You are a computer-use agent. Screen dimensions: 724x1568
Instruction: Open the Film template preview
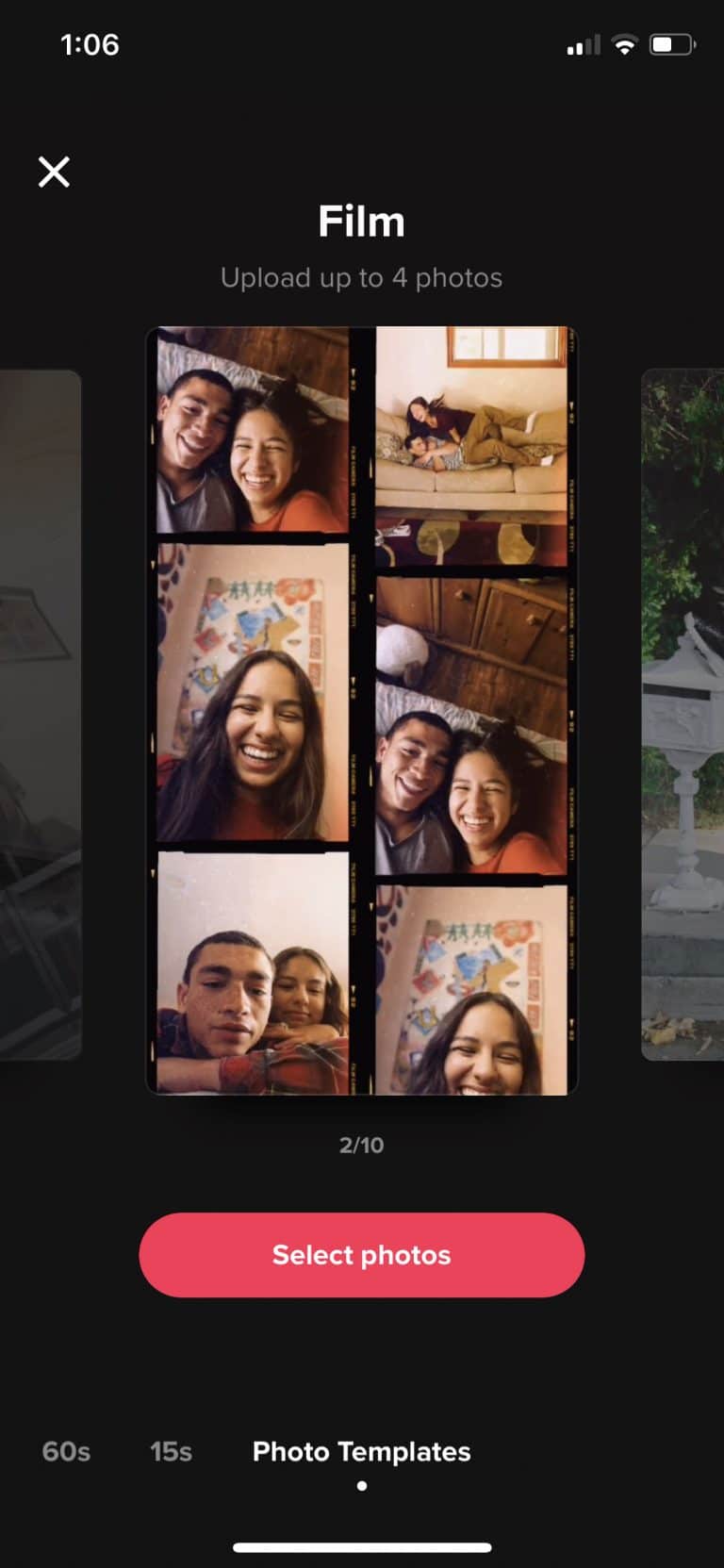pos(361,710)
